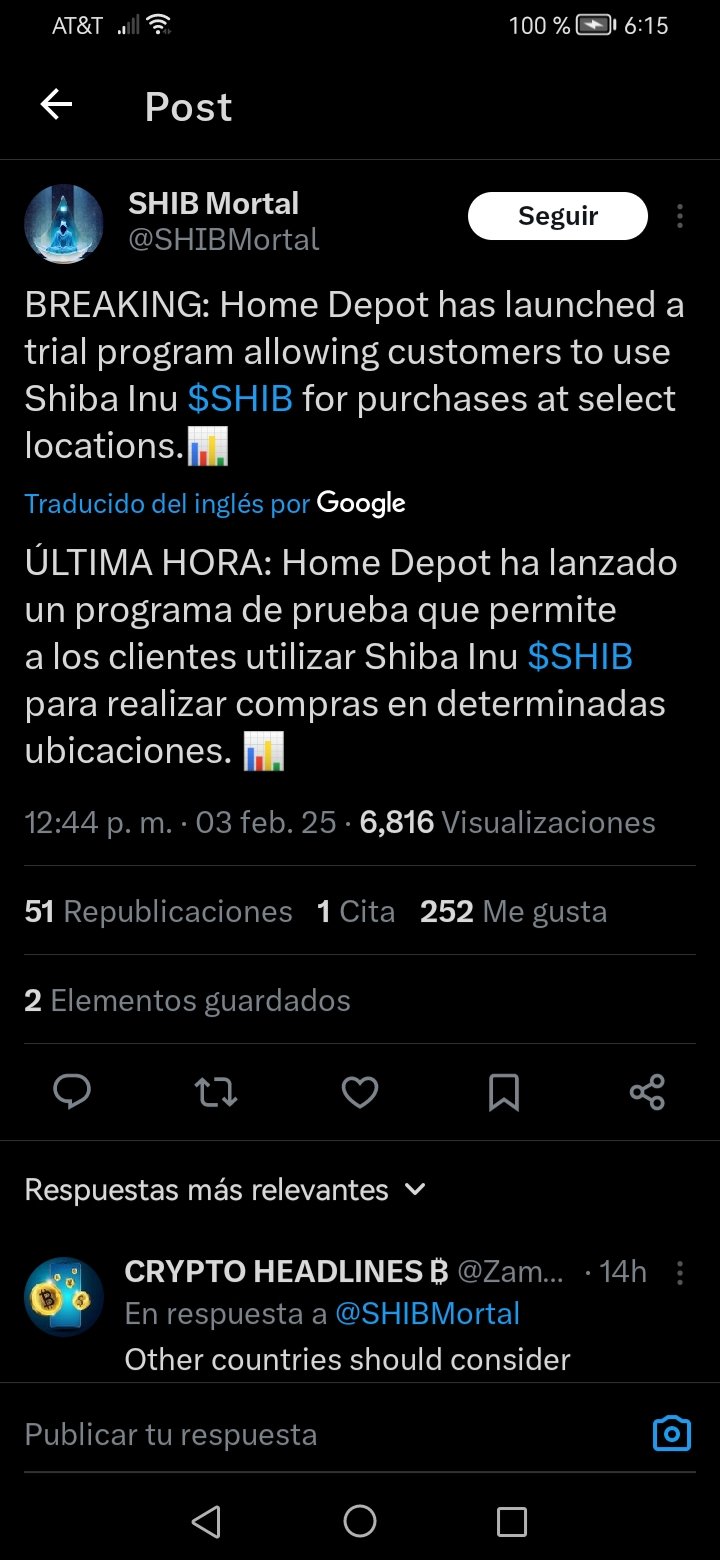Open overflow menu on SHIB Mortal's post
The image size is (720, 1560).
click(680, 216)
